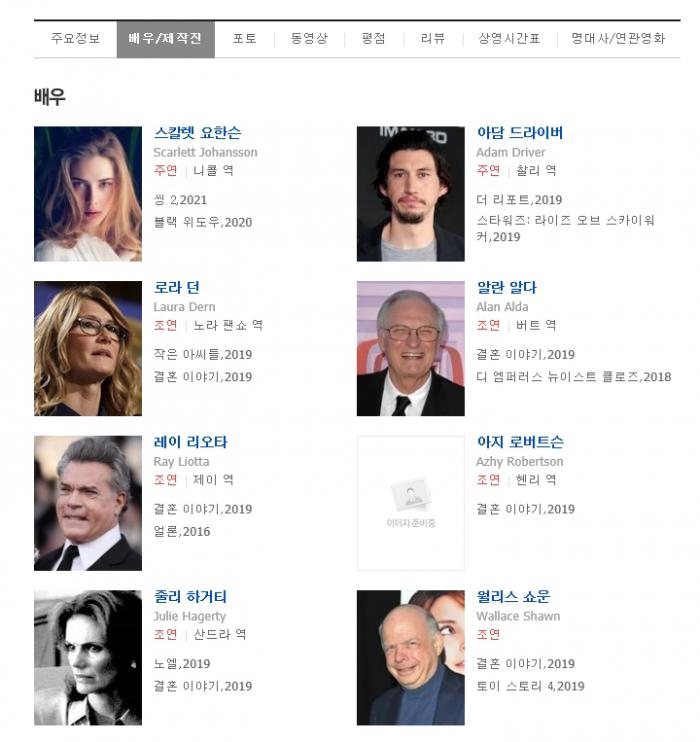
Task: View 로라 던's profile
Action: pos(177,288)
